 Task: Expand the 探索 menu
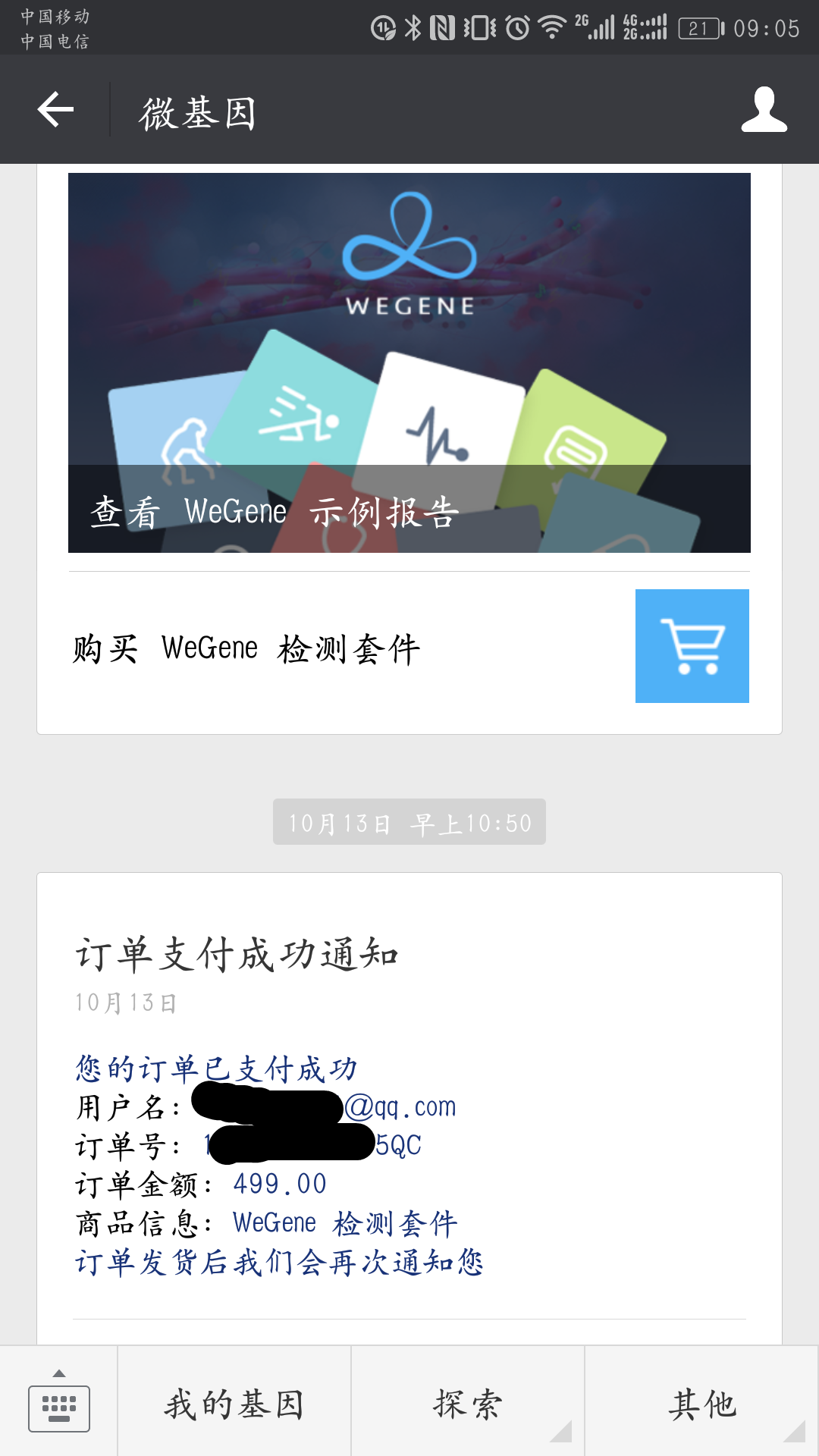pos(468,1401)
